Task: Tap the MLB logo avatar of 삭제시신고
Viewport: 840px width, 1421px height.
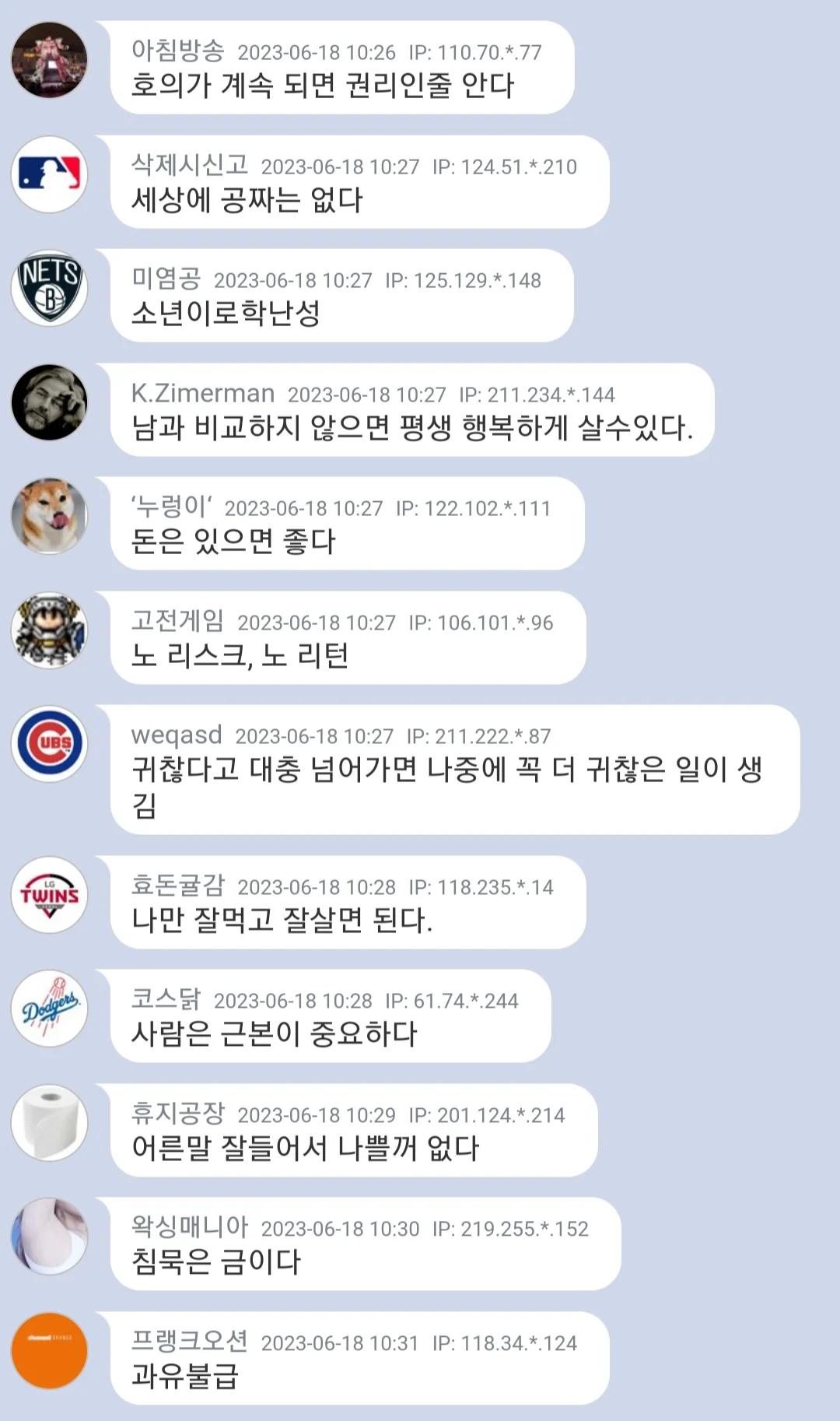Action: point(50,174)
